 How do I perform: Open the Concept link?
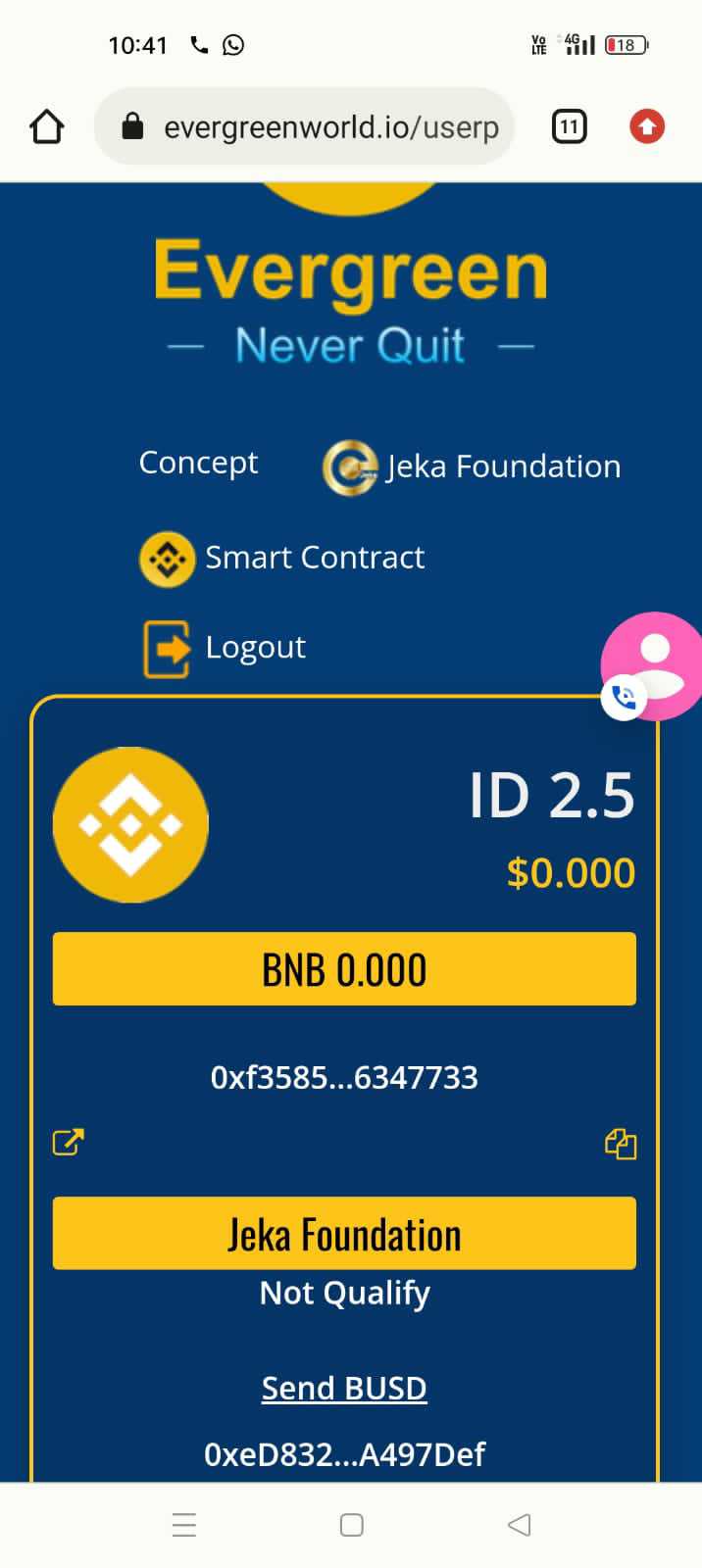(x=198, y=463)
